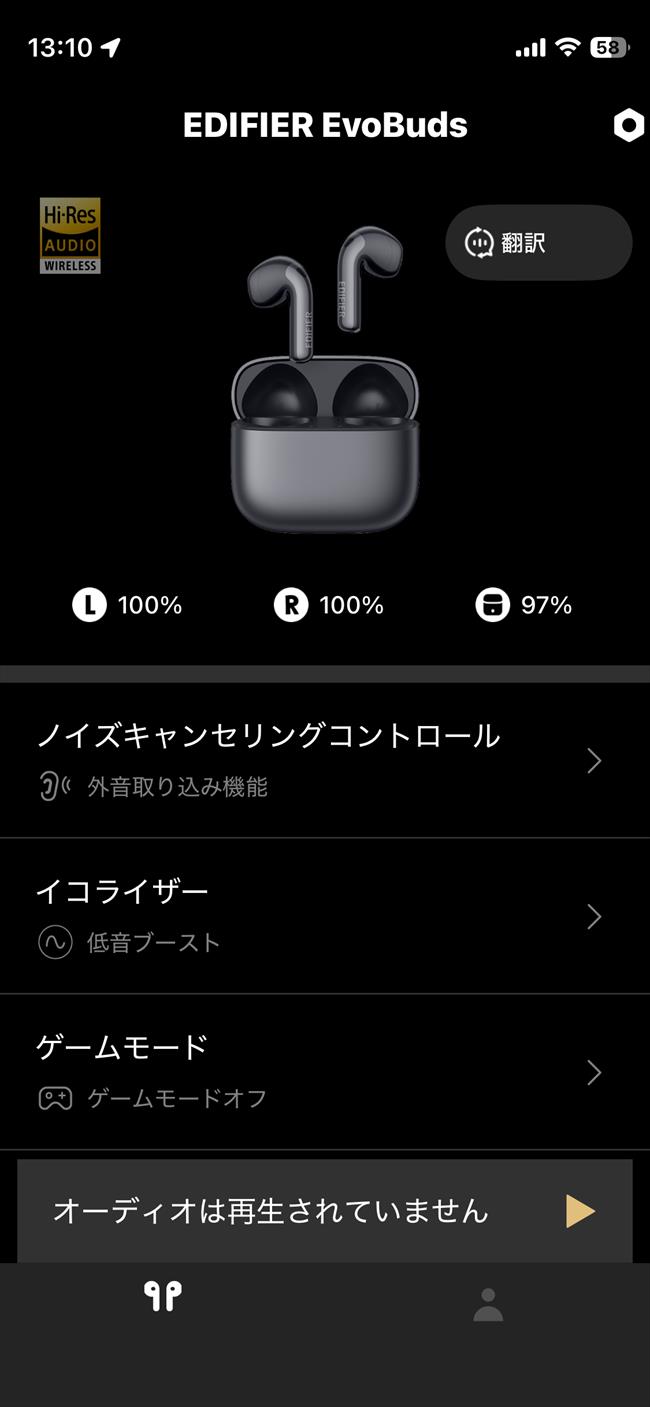Image resolution: width=650 pixels, height=1407 pixels.
Task: Switch to the earbuds tab
Action: point(162,1297)
